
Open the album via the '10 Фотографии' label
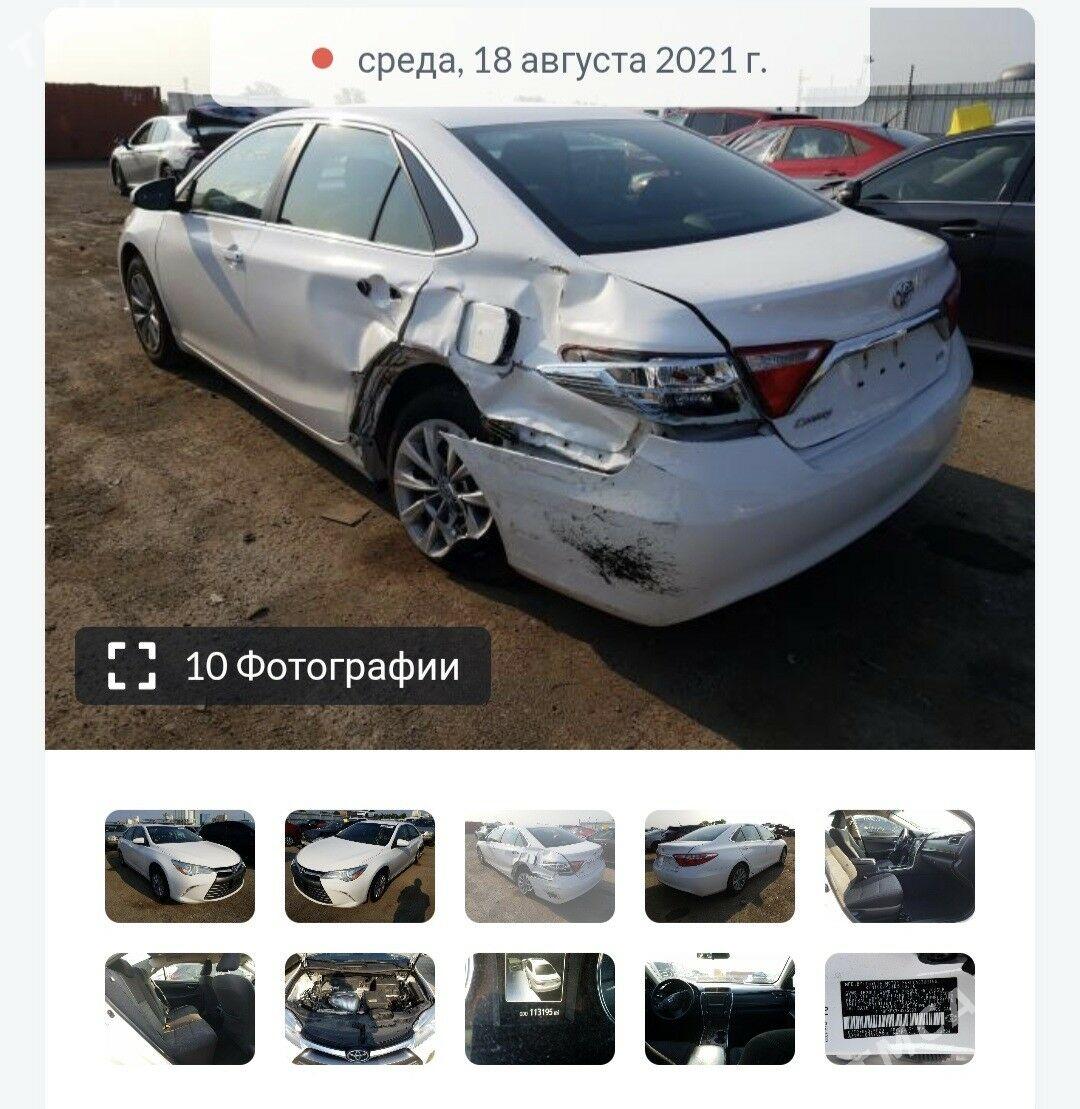322,663
